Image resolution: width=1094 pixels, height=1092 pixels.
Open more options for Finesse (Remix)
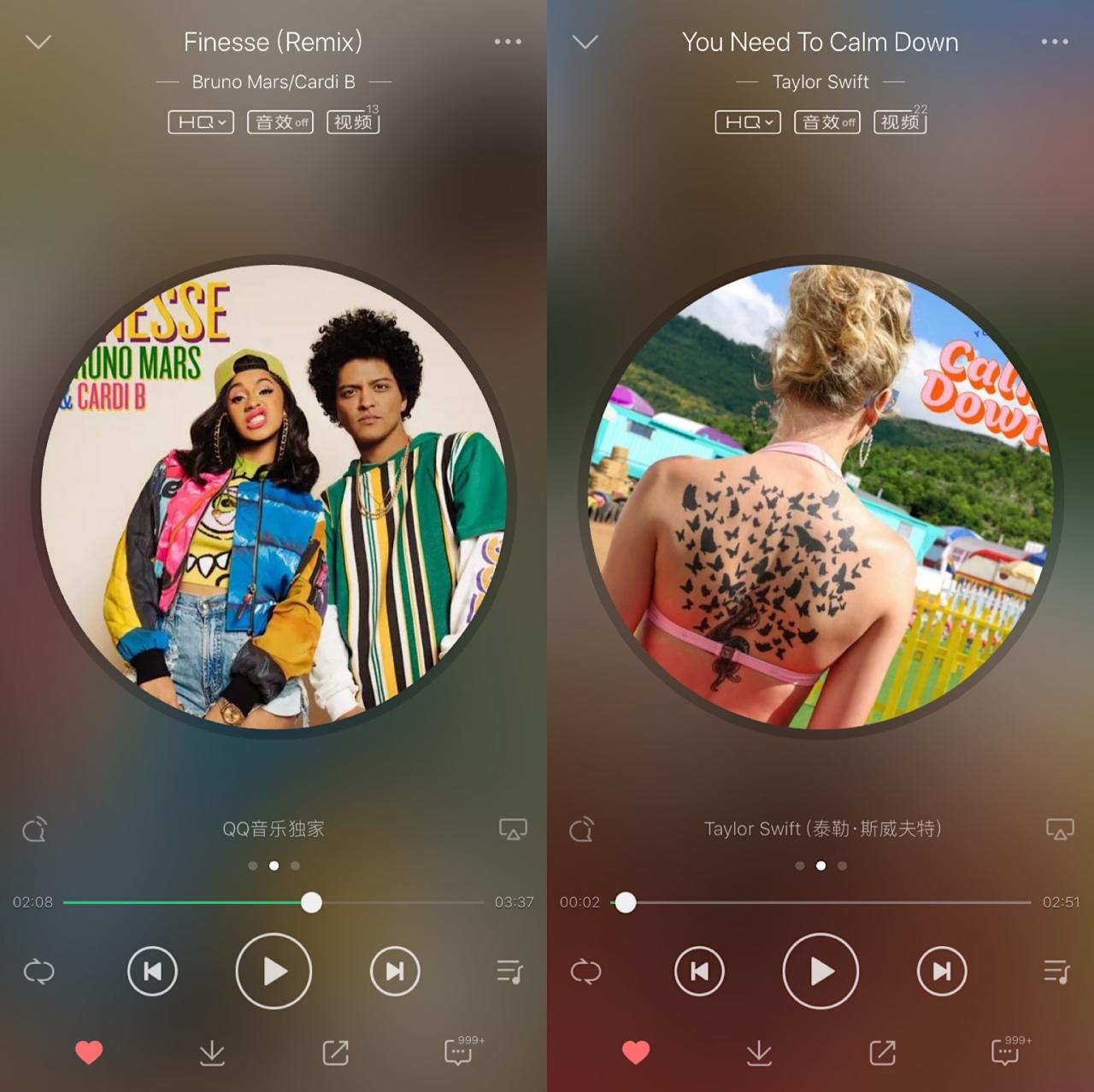(x=508, y=42)
